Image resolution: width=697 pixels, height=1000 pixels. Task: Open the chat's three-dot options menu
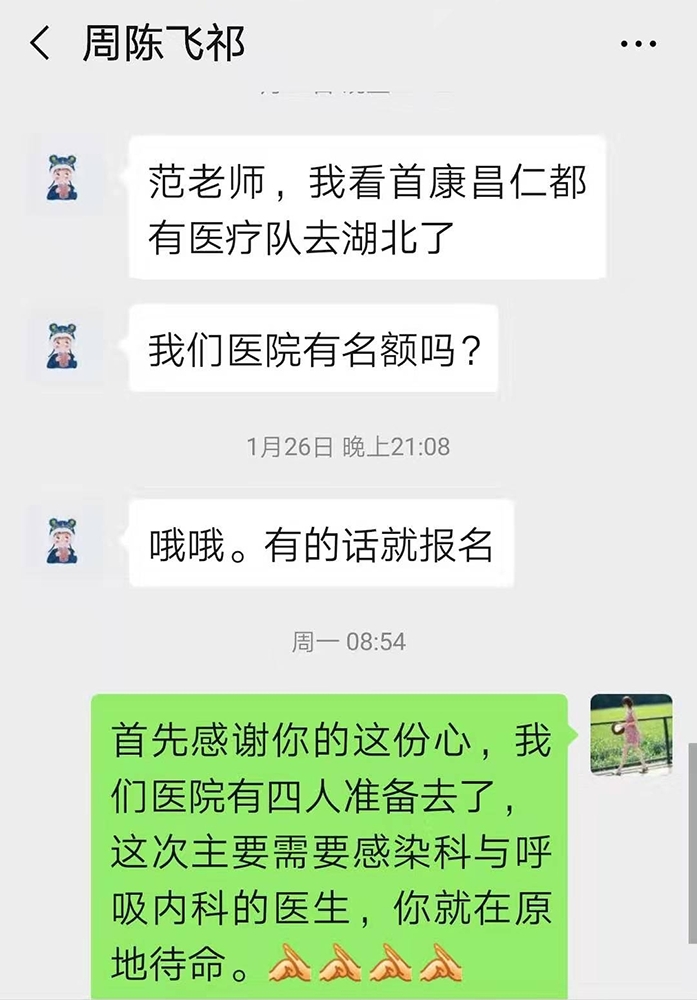pos(638,45)
